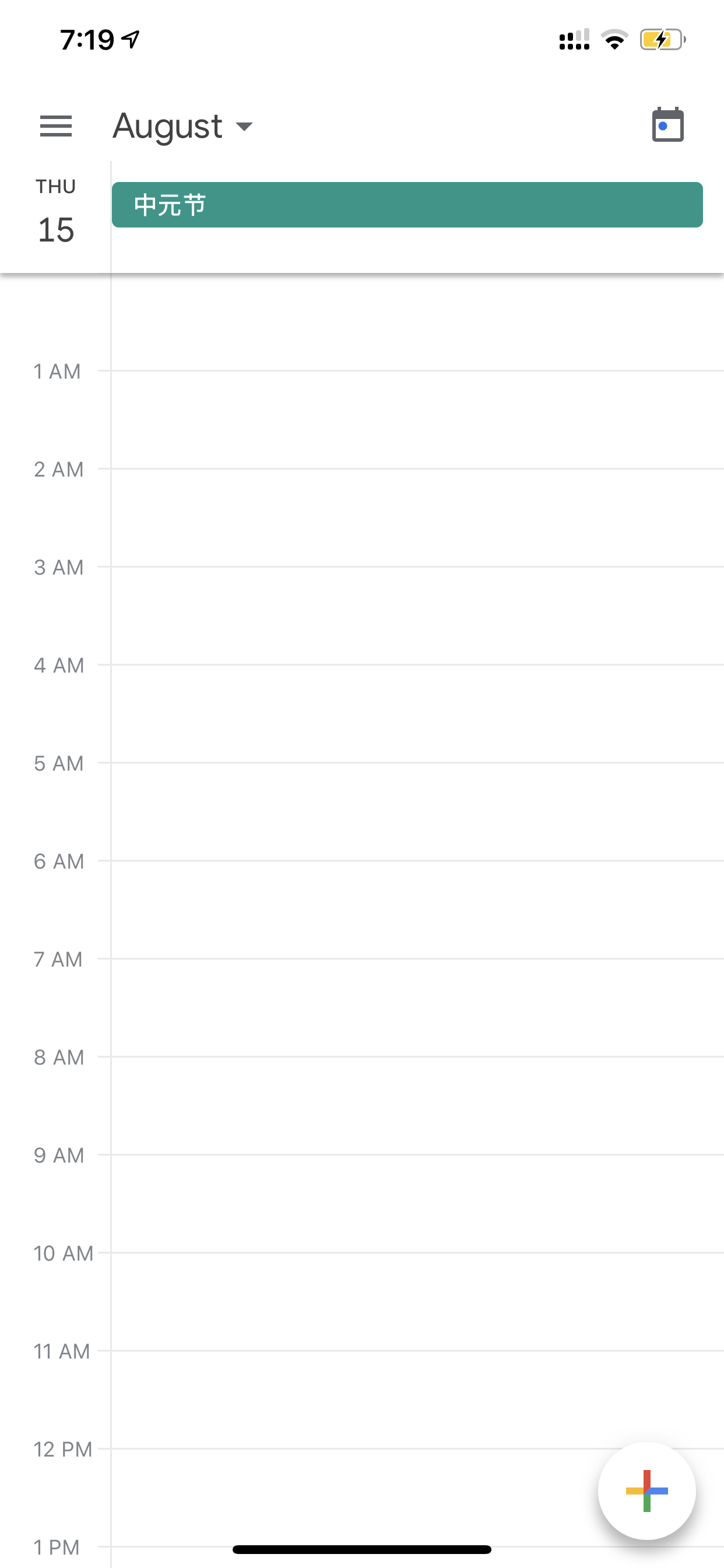The width and height of the screenshot is (724, 1568).
Task: Jump to today with the calendar icon
Action: (667, 125)
